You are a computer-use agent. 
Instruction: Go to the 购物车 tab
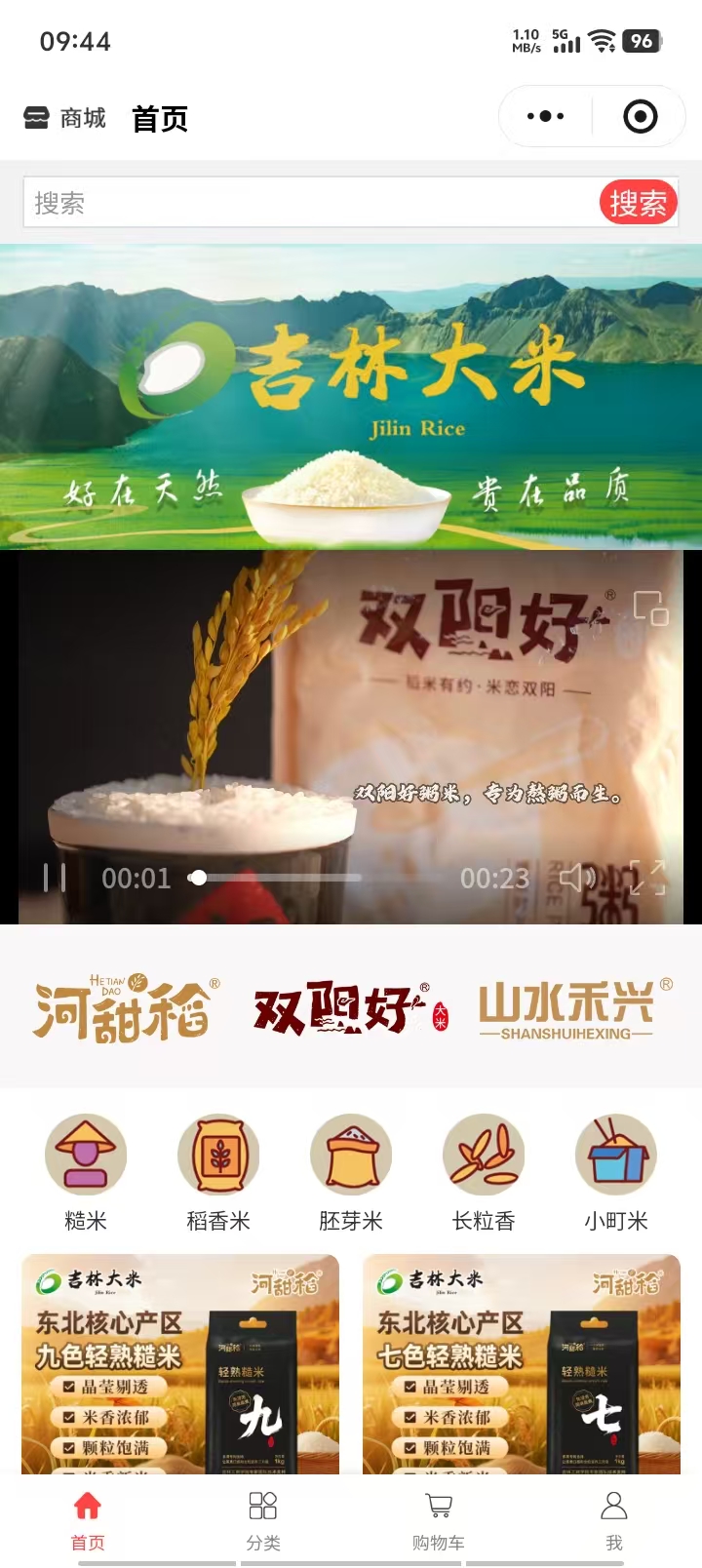click(x=439, y=1519)
